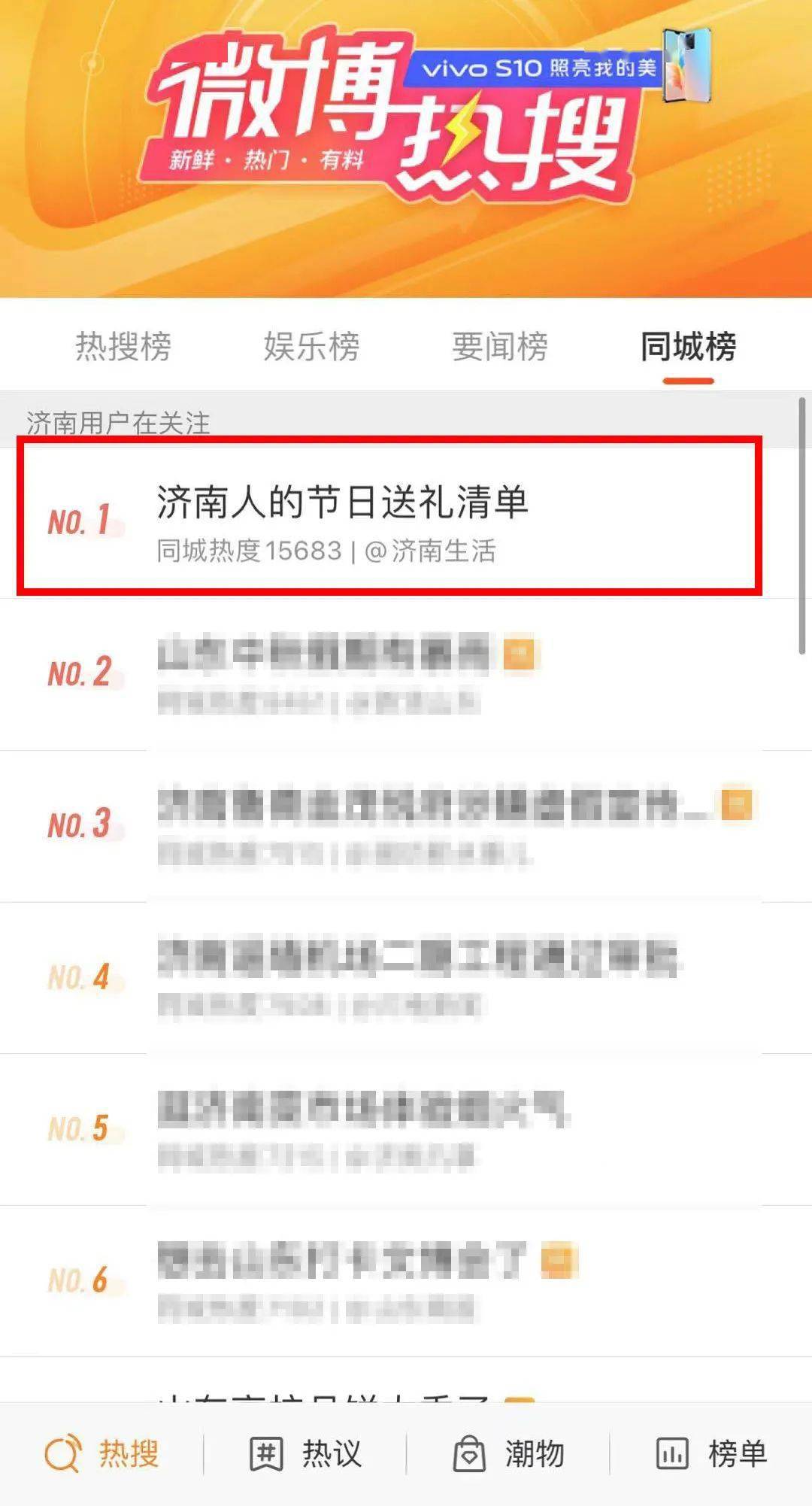Go to 热搜 in bottom bar
The width and height of the screenshot is (812, 1506).
click(102, 1453)
